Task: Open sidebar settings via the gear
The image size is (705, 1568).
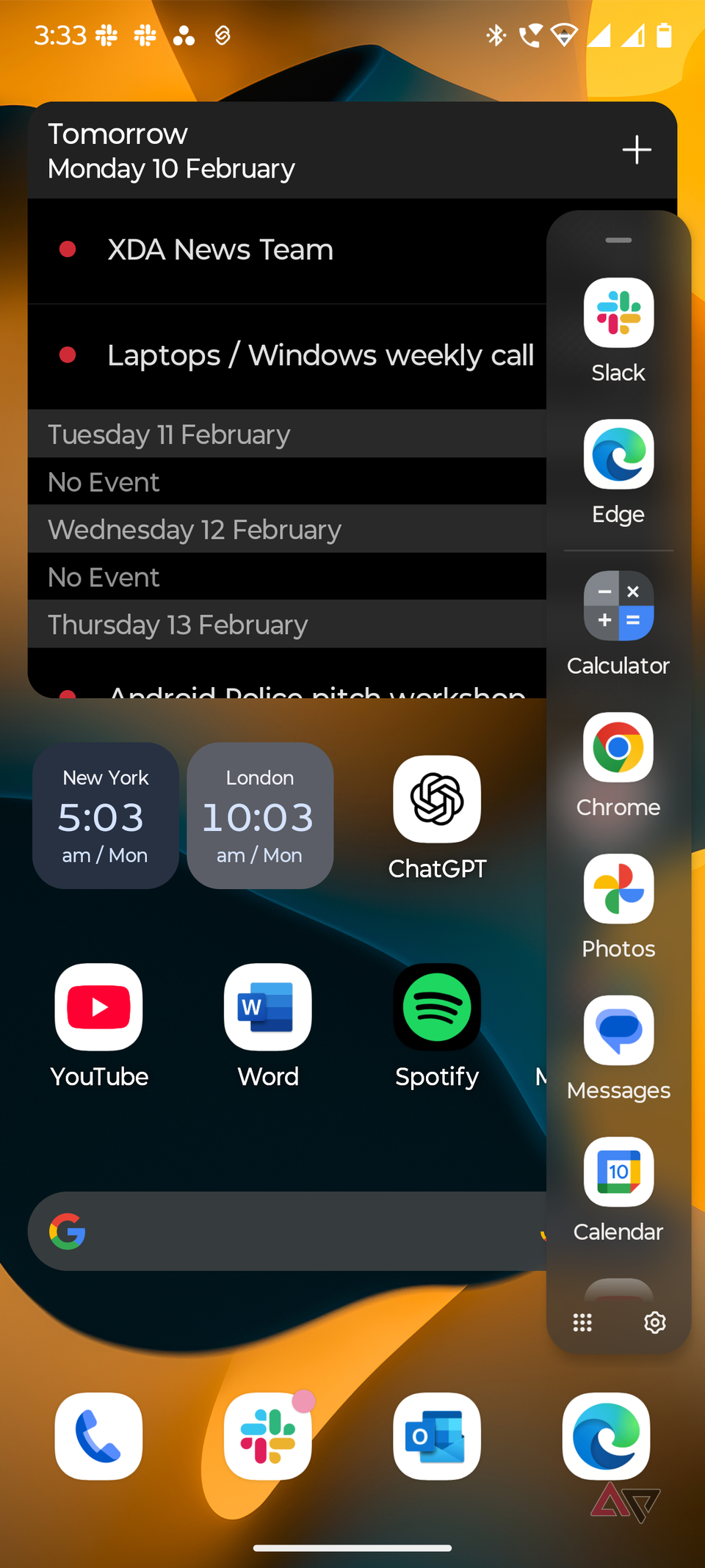Action: tap(654, 1322)
